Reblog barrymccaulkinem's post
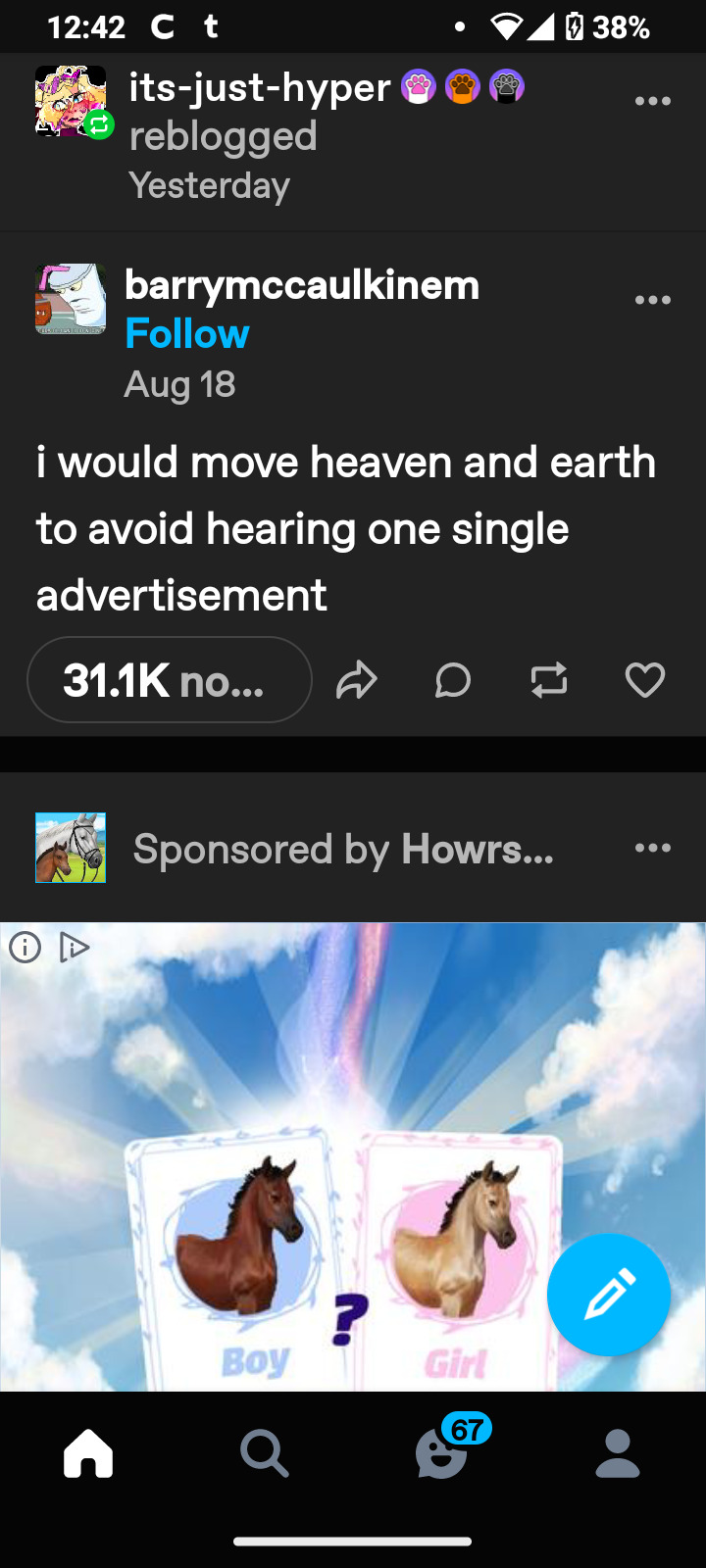Screen dimensions: 706x1568 click(549, 680)
